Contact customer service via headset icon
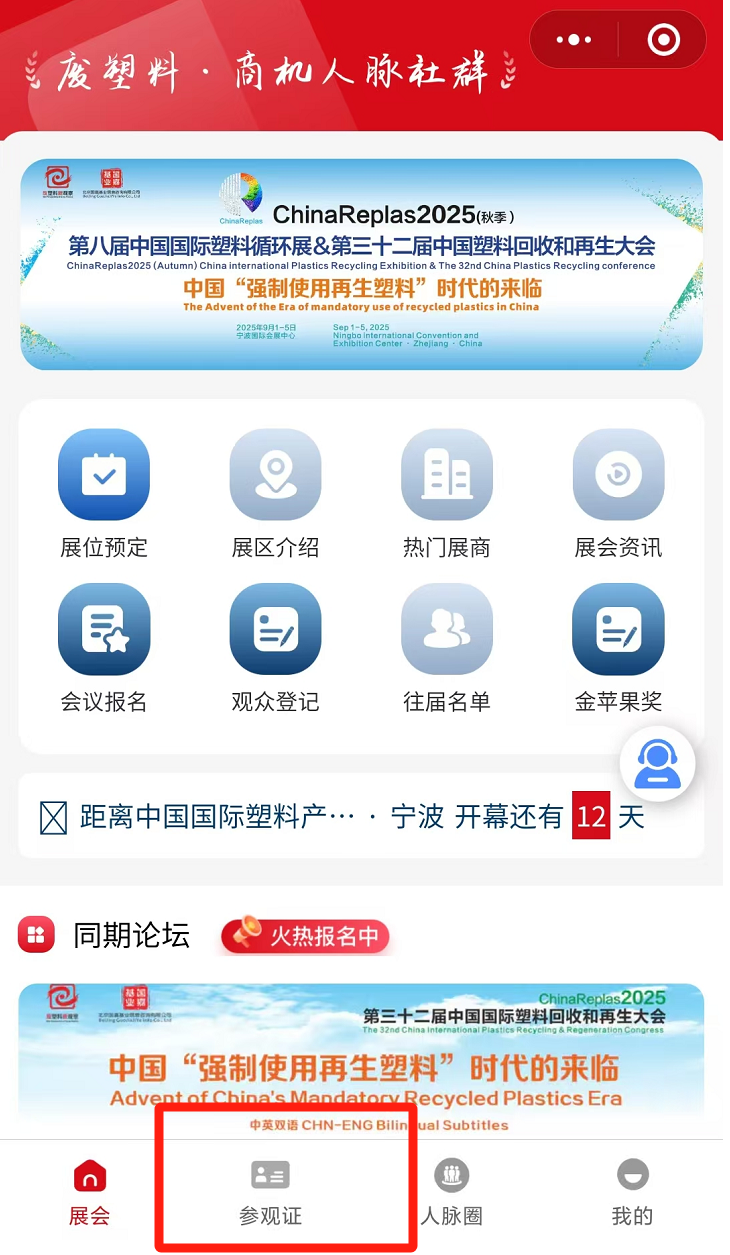 (657, 767)
